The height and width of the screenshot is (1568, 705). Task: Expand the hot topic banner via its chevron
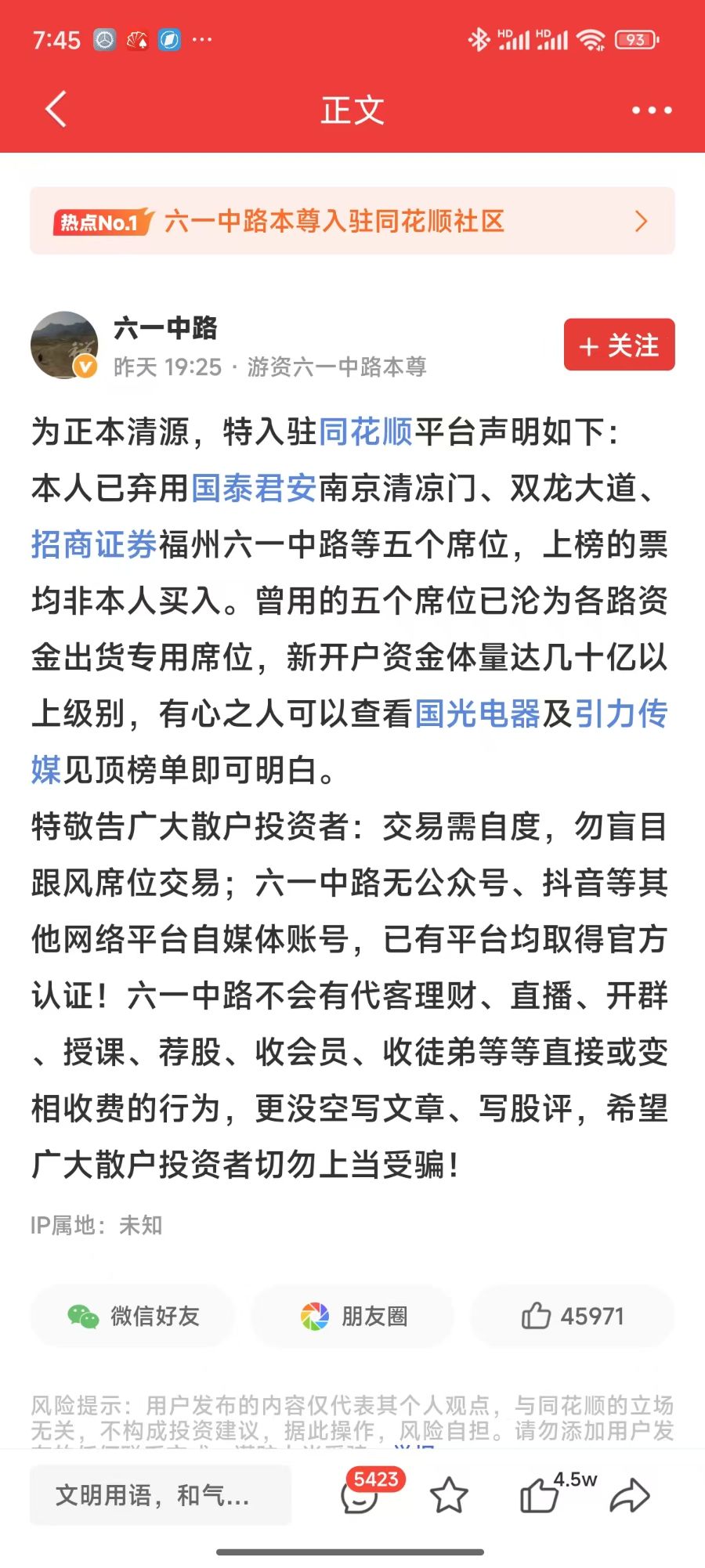point(642,222)
